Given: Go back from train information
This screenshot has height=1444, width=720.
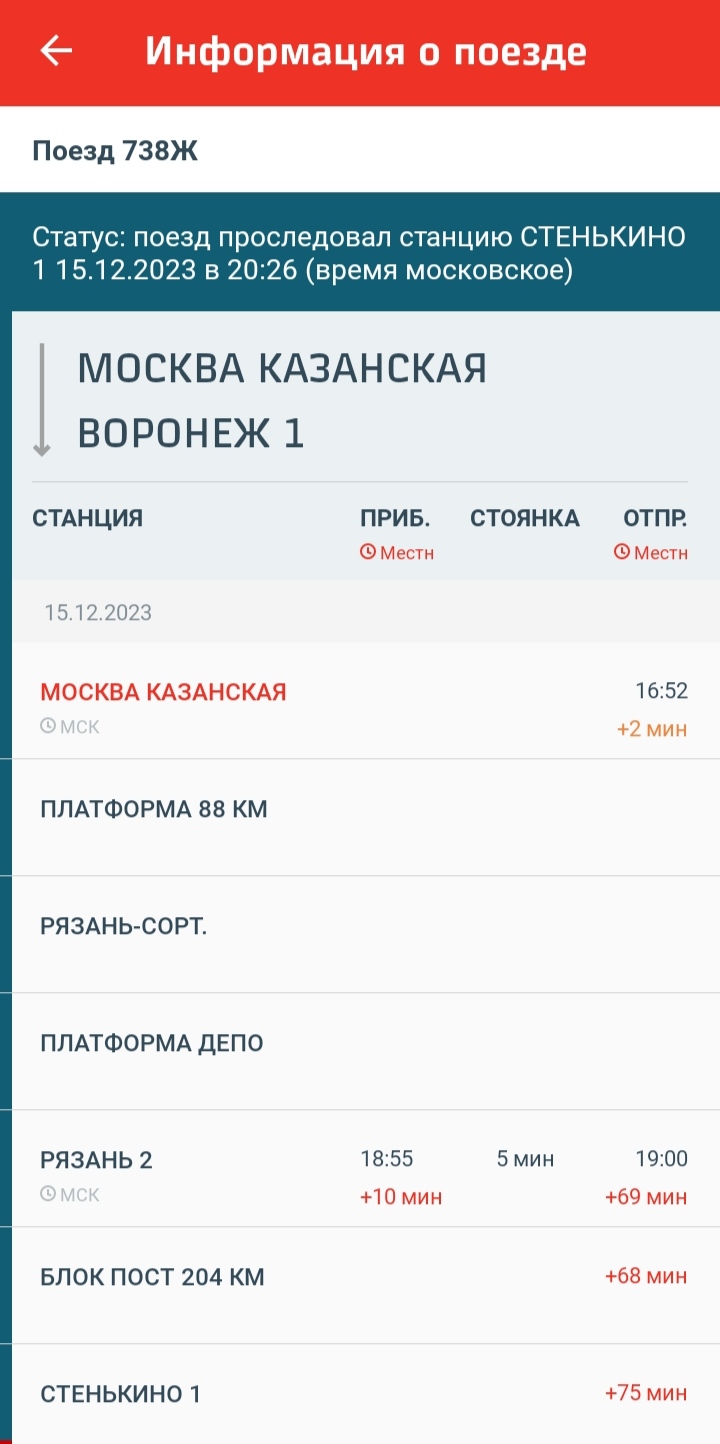Looking at the screenshot, I should pos(56,52).
